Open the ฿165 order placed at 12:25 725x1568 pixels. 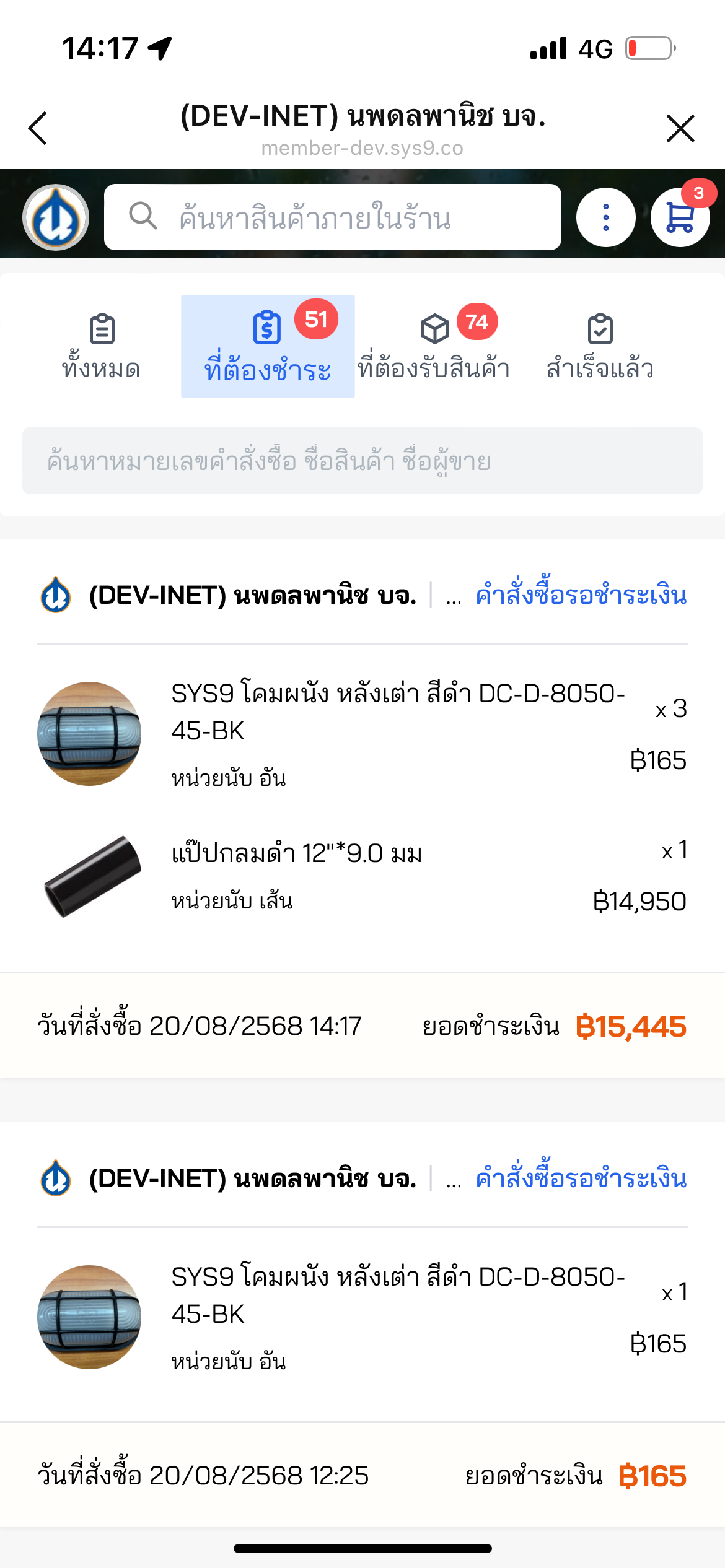(x=362, y=1319)
